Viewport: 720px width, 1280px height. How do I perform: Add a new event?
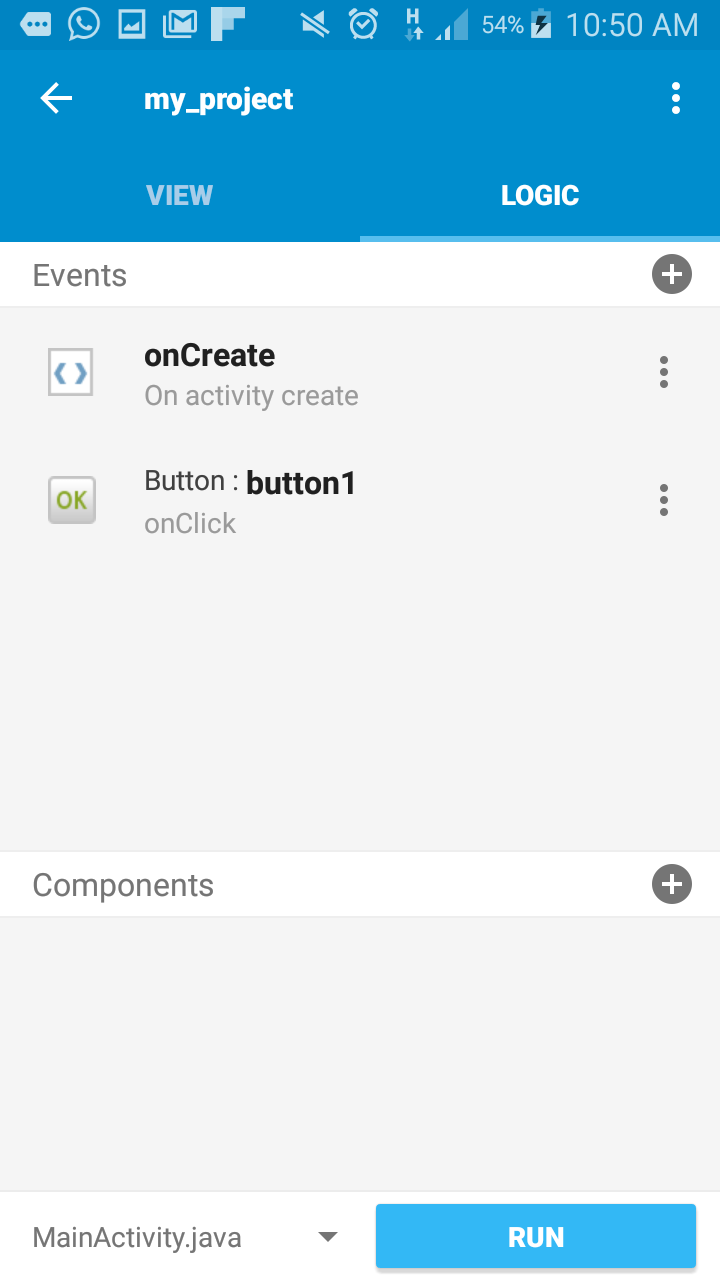point(672,274)
